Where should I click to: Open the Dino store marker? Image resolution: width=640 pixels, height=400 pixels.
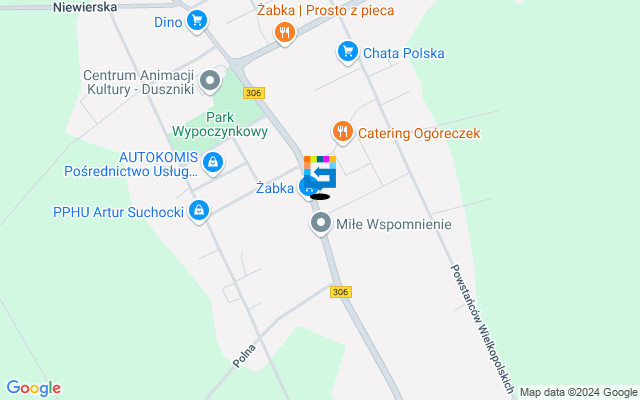tap(197, 20)
